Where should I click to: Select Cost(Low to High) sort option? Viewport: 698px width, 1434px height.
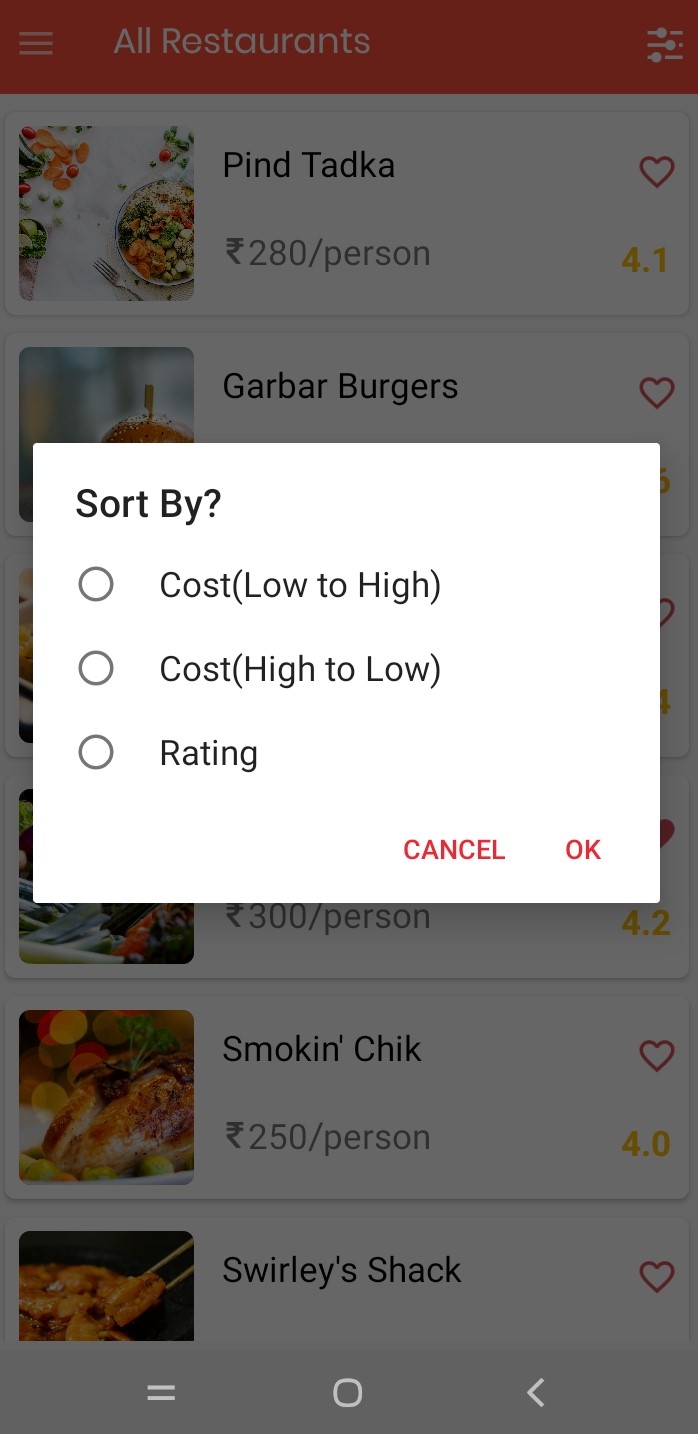click(x=97, y=584)
